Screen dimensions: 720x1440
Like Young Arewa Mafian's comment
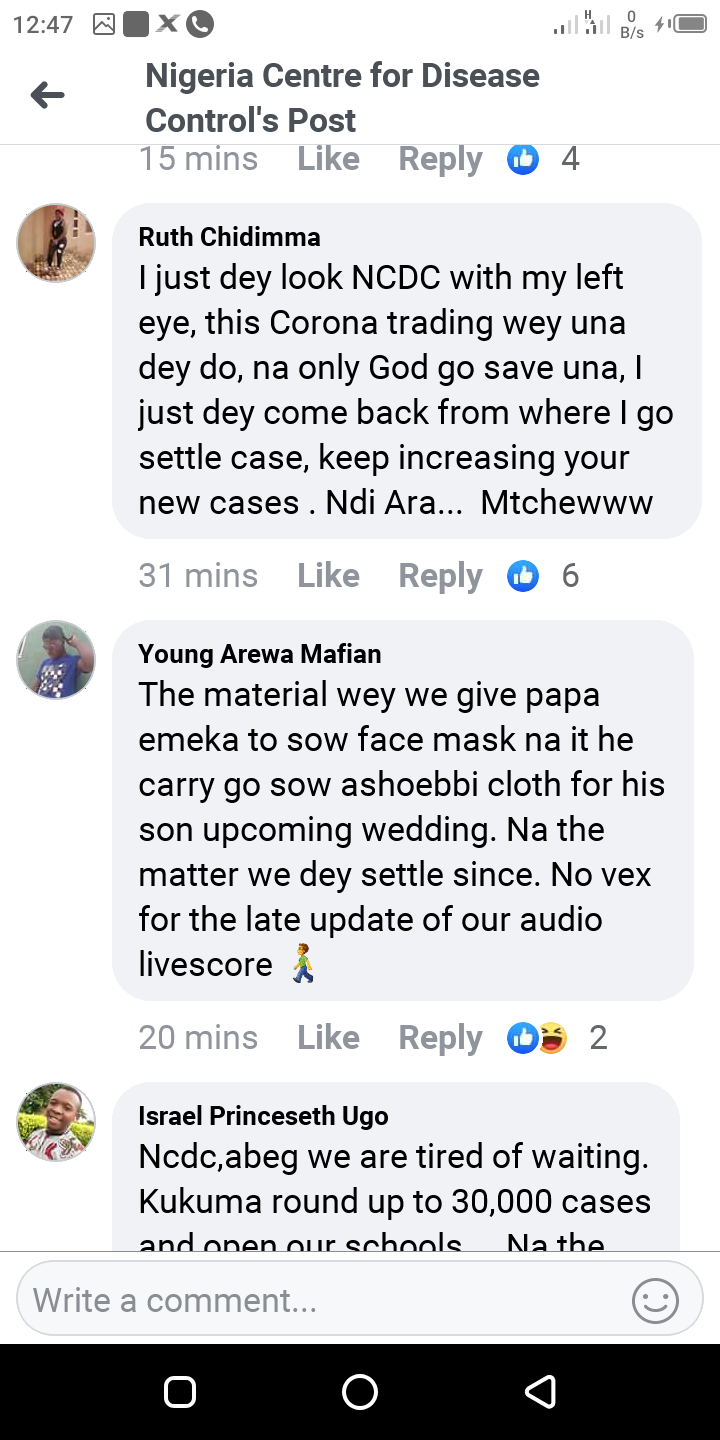pos(328,1038)
